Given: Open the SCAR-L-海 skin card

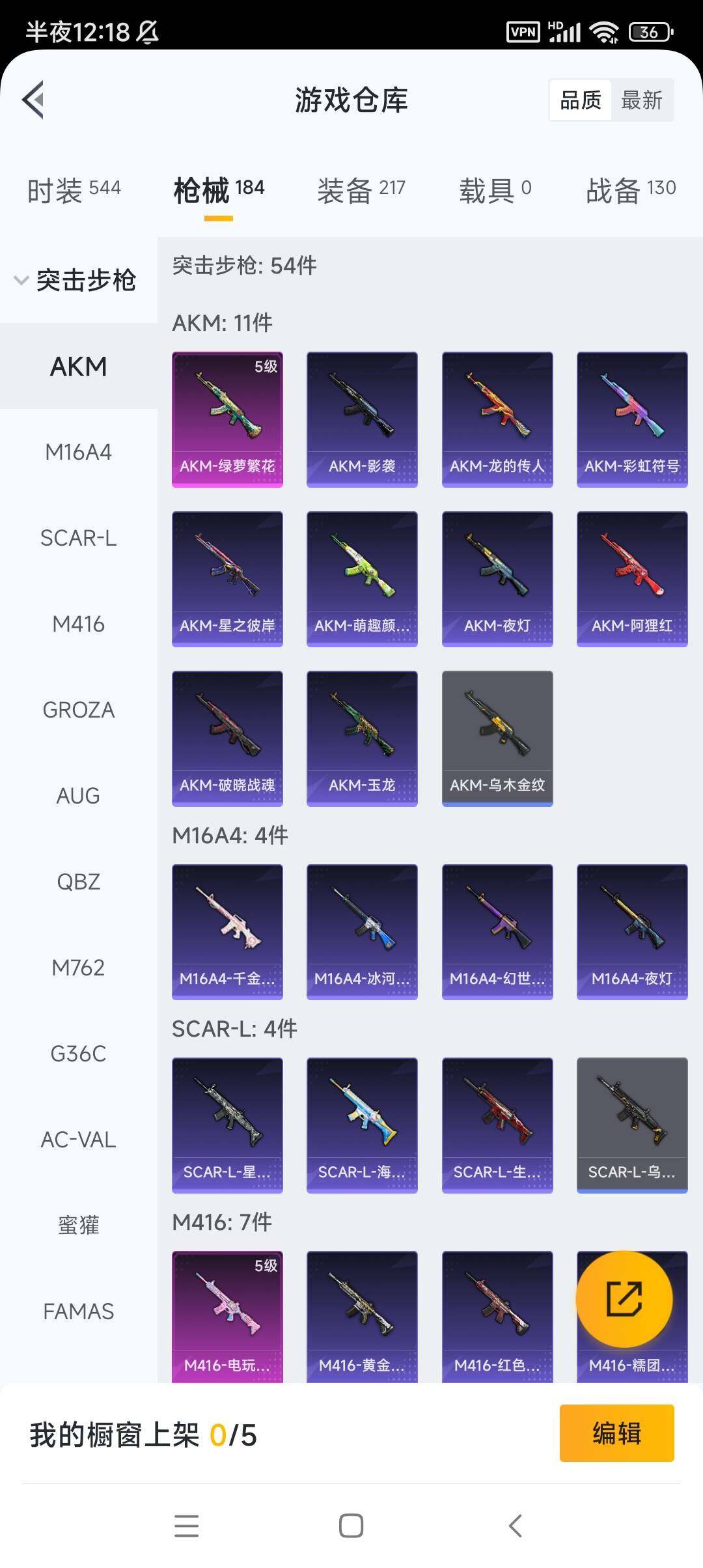Looking at the screenshot, I should (362, 1125).
